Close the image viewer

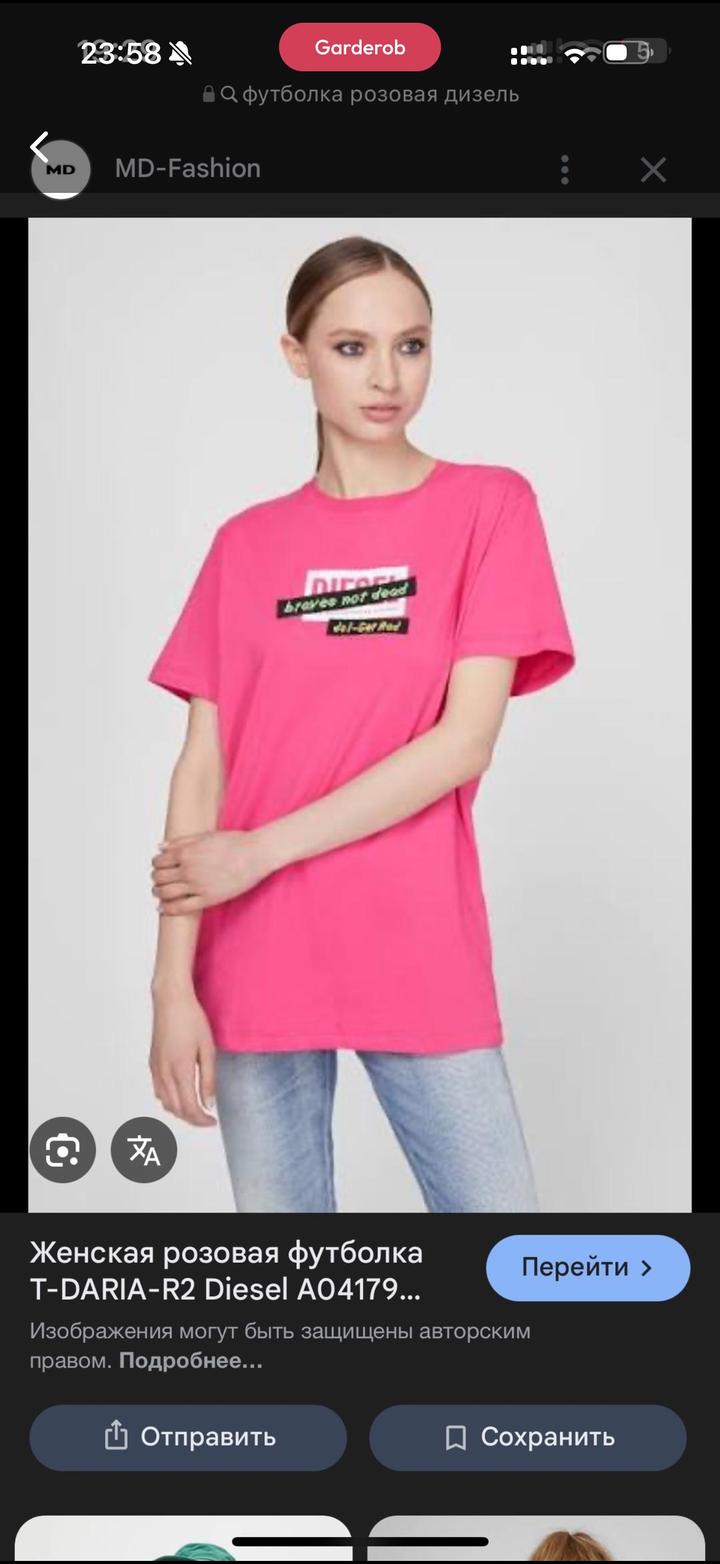tap(653, 169)
